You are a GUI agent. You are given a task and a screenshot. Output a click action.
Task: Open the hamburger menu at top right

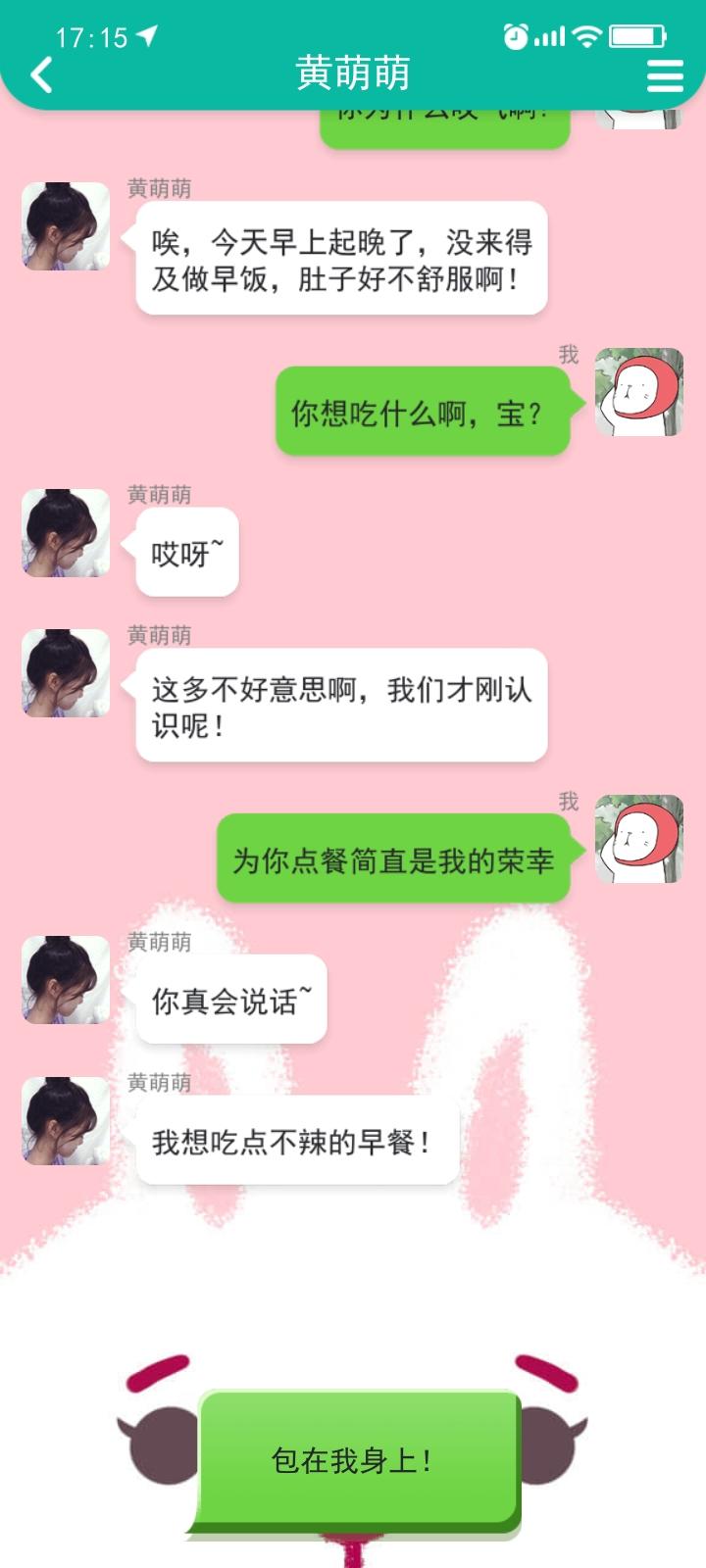665,74
